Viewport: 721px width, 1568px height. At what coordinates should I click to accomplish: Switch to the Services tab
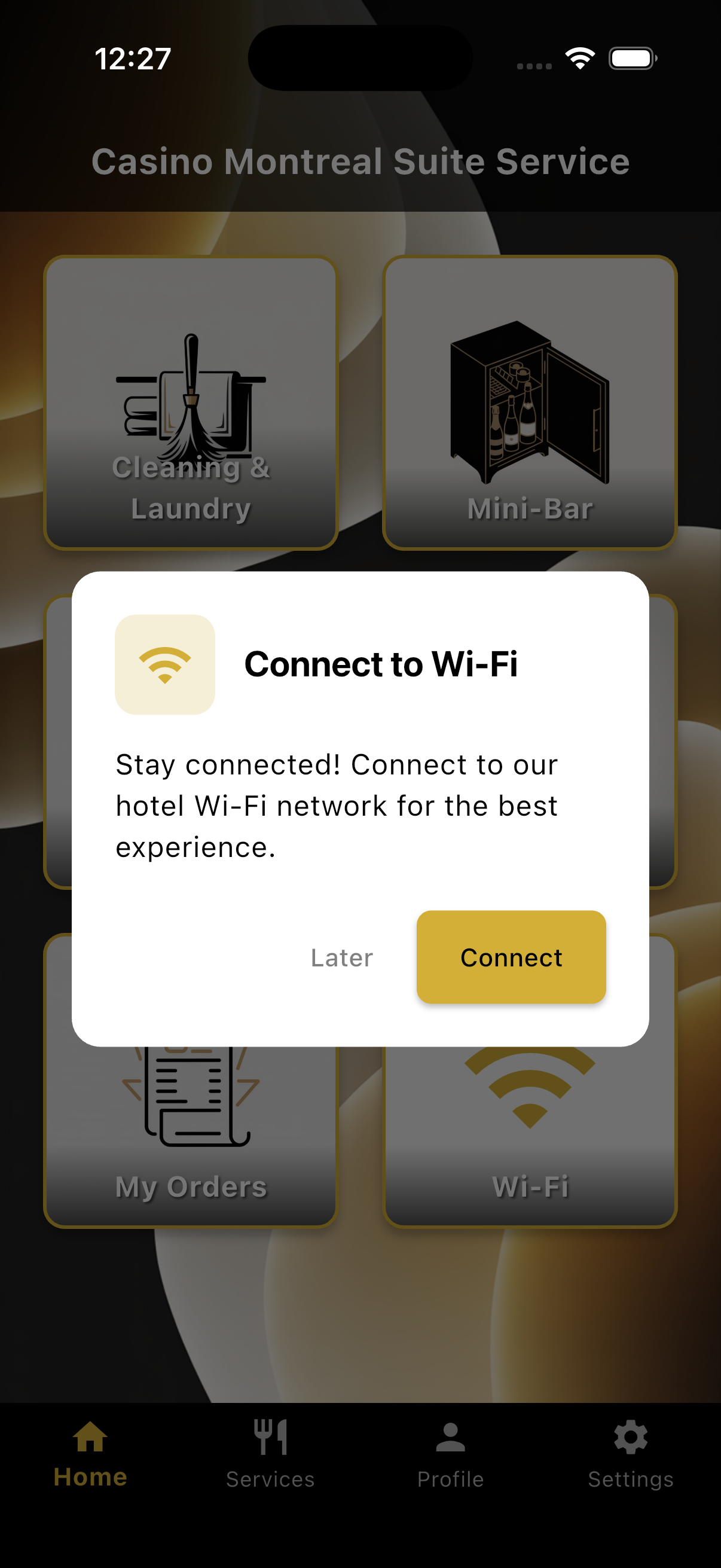(270, 1454)
